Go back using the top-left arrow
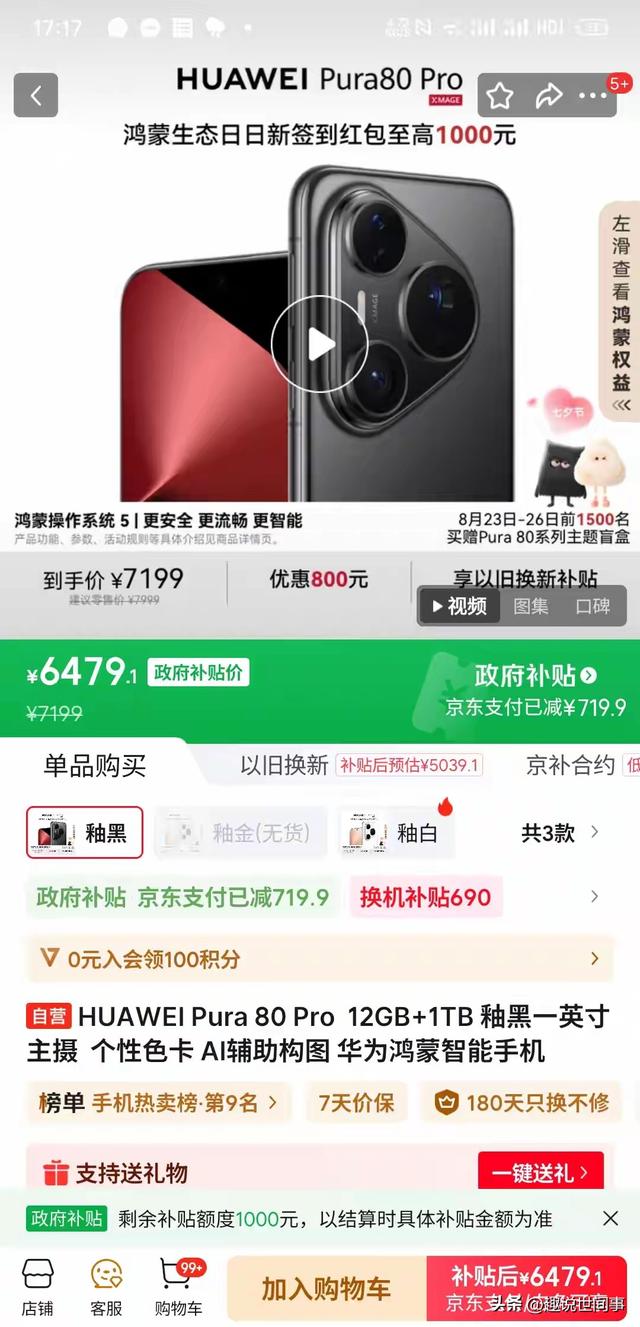640x1327 pixels. pos(36,96)
